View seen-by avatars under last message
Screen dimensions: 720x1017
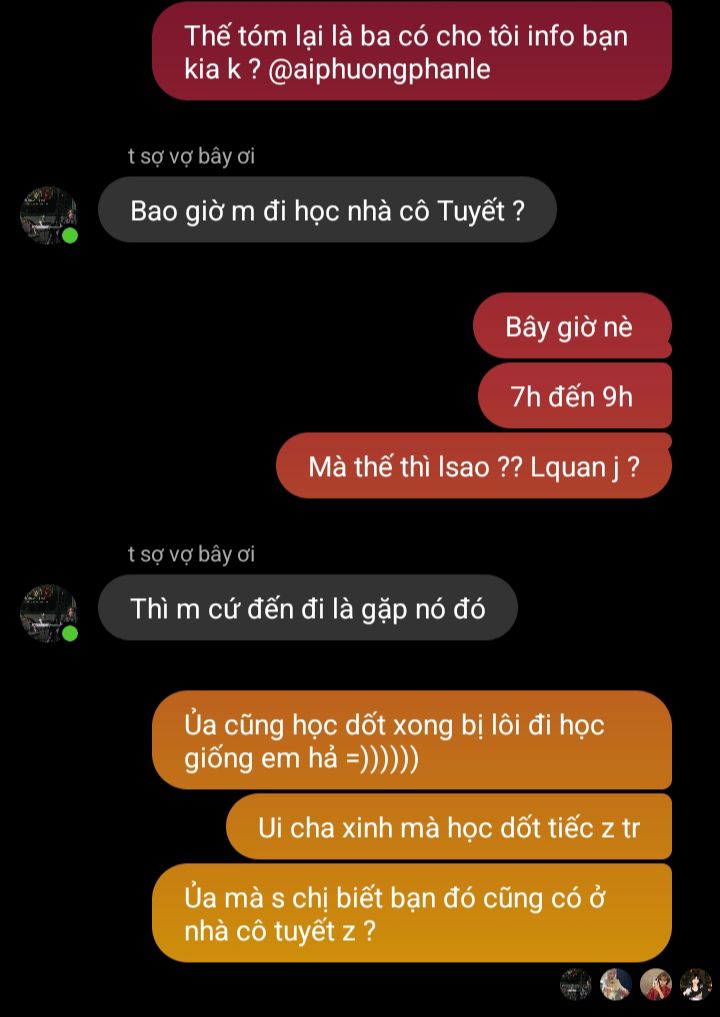point(635,984)
